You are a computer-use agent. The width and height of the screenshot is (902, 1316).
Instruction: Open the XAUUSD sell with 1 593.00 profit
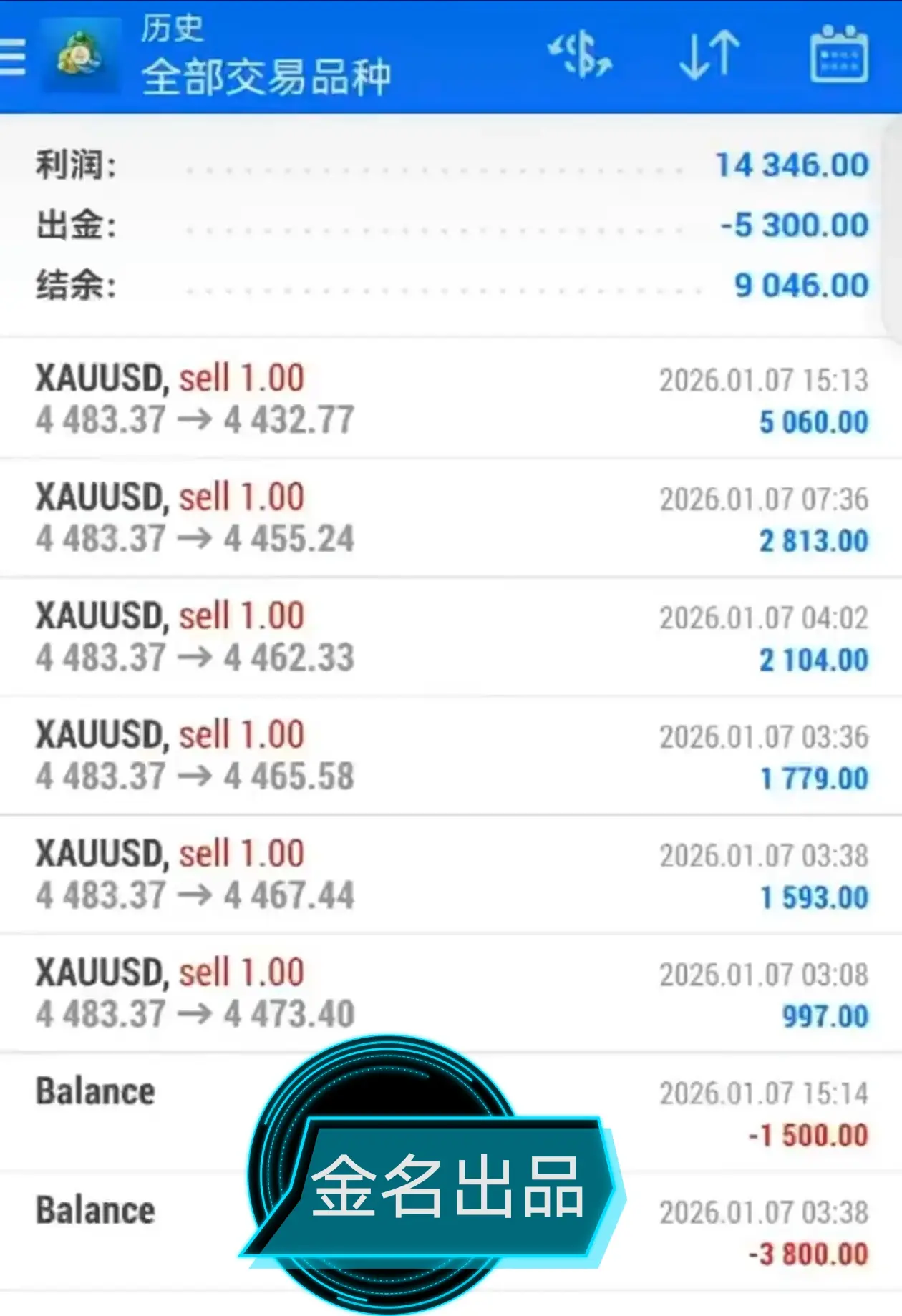tap(451, 874)
